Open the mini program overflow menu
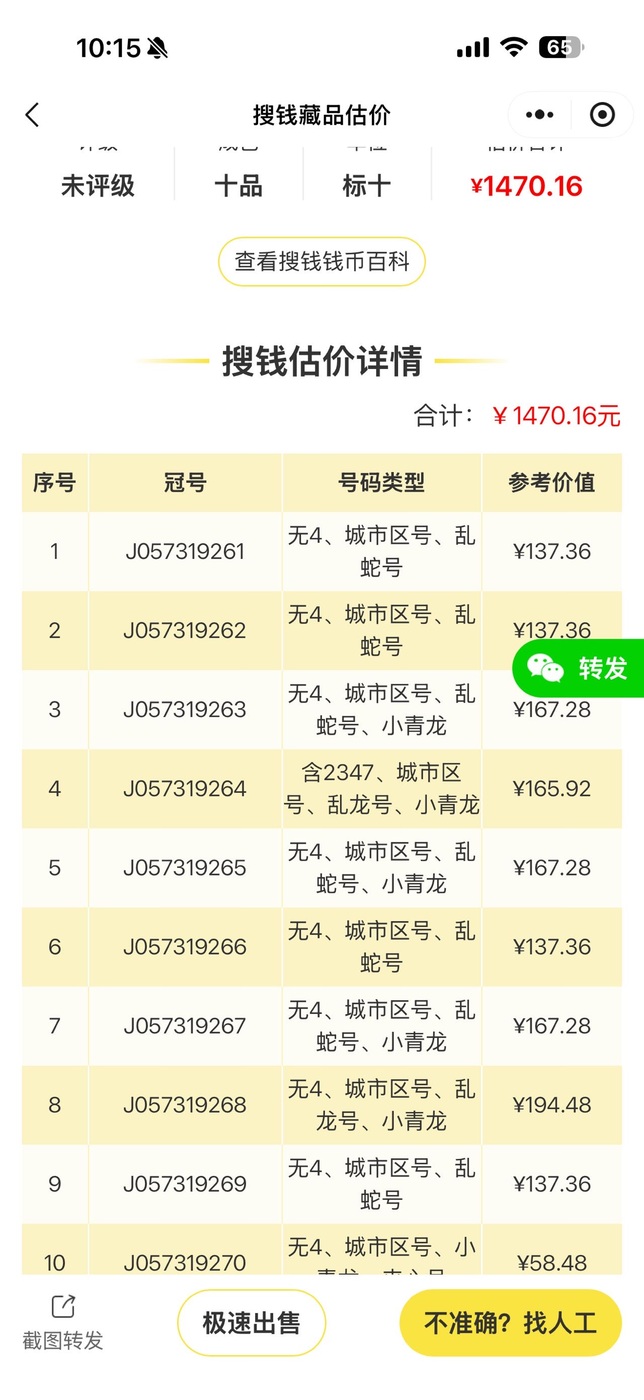Viewport: 644px width, 1400px height. (539, 115)
